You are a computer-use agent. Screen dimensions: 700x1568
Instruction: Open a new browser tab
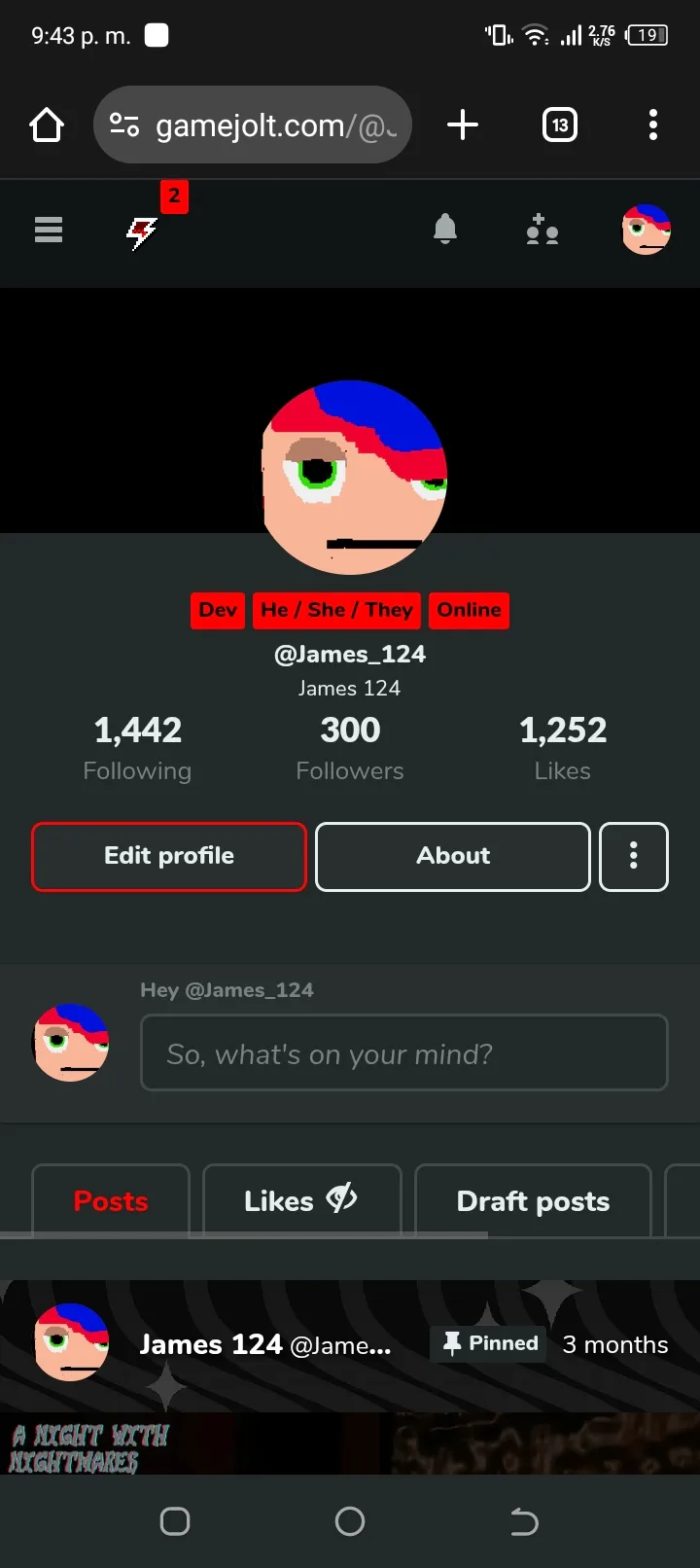tap(463, 125)
